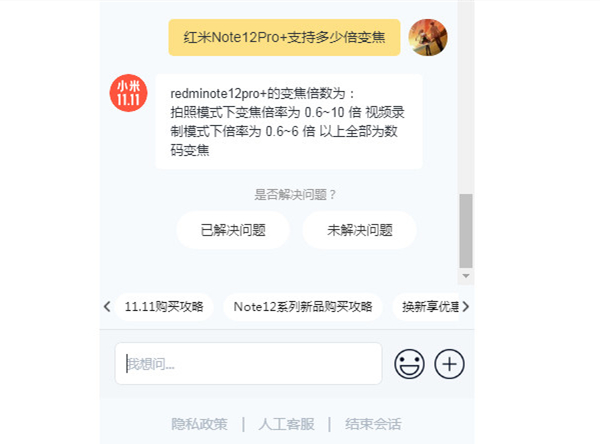Image resolution: width=600 pixels, height=444 pixels.
Task: Show more chips with the right arrow
Action: 465,307
